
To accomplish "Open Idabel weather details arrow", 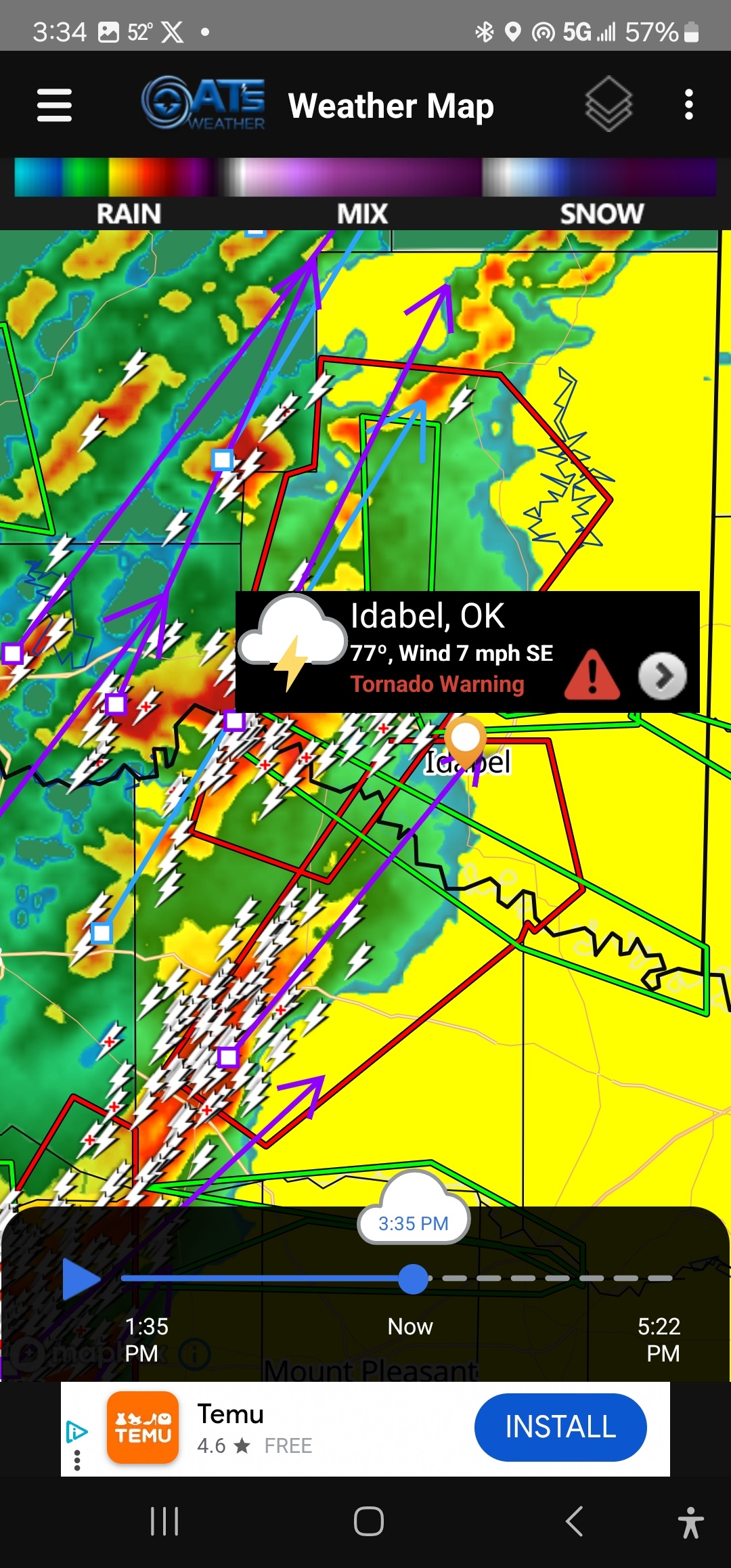I will click(x=662, y=675).
